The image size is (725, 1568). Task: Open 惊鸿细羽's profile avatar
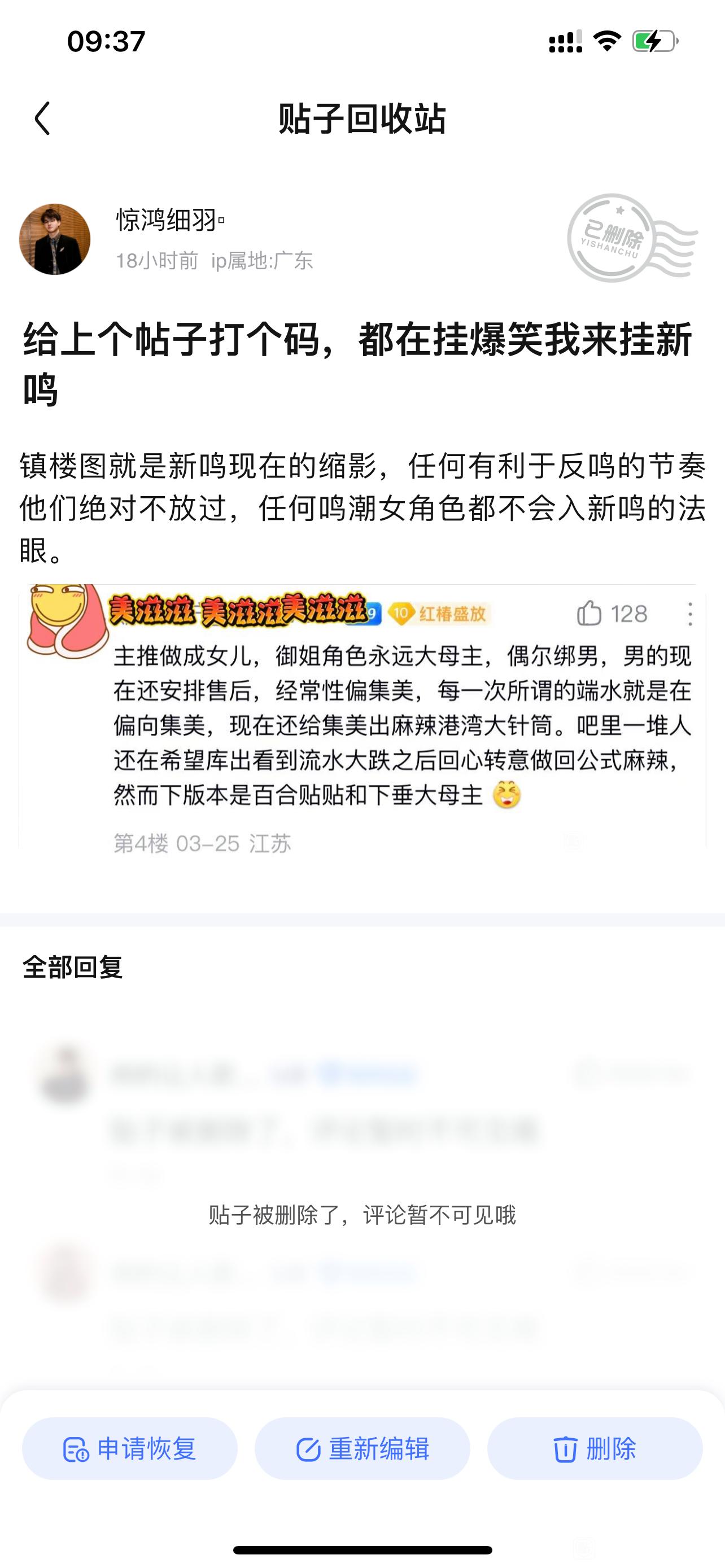point(55,239)
